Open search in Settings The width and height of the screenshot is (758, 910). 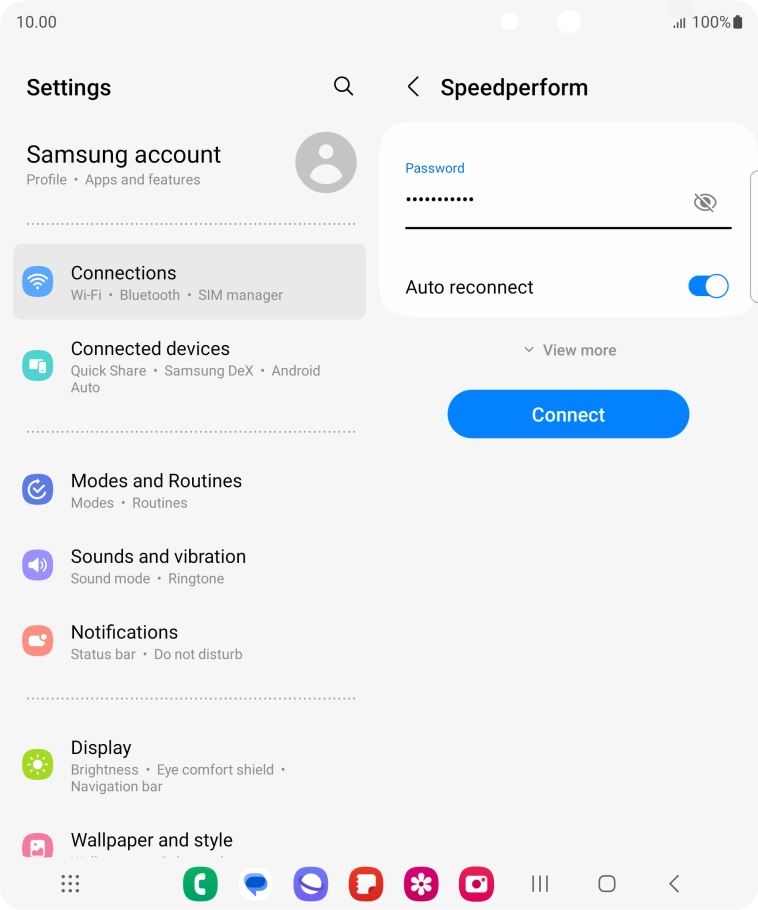pyautogui.click(x=343, y=86)
